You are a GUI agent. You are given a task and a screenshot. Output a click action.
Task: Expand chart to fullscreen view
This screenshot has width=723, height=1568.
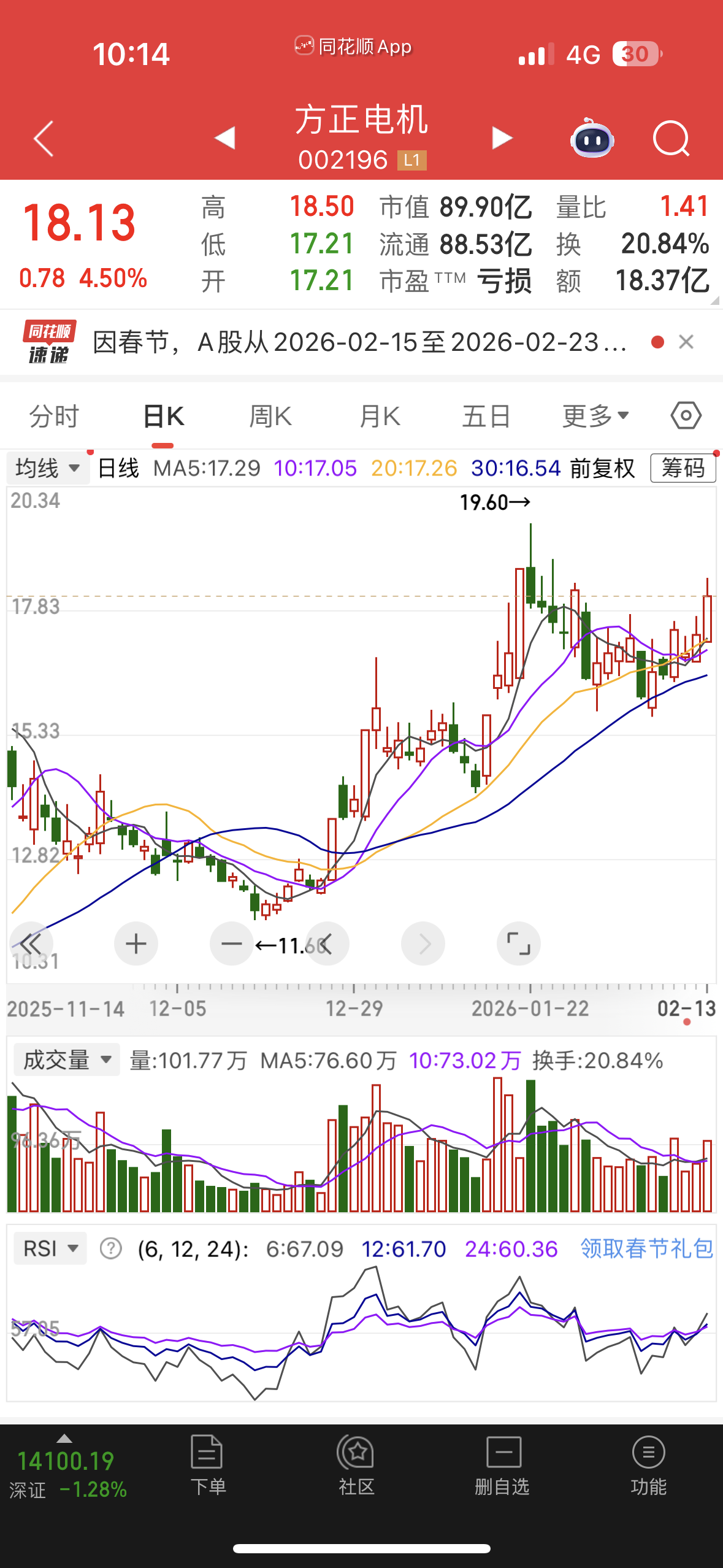point(518,943)
